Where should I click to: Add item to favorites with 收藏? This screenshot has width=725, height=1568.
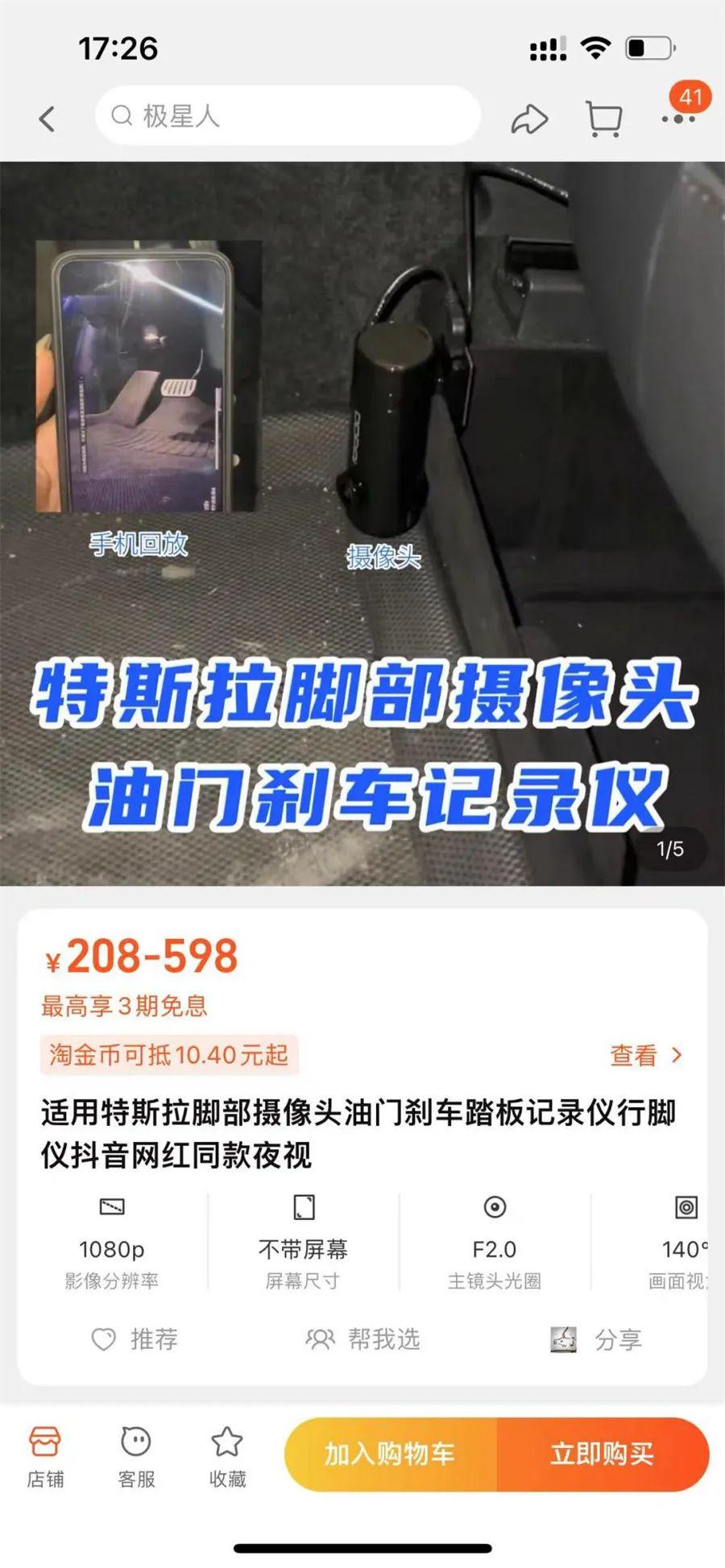[227, 1457]
